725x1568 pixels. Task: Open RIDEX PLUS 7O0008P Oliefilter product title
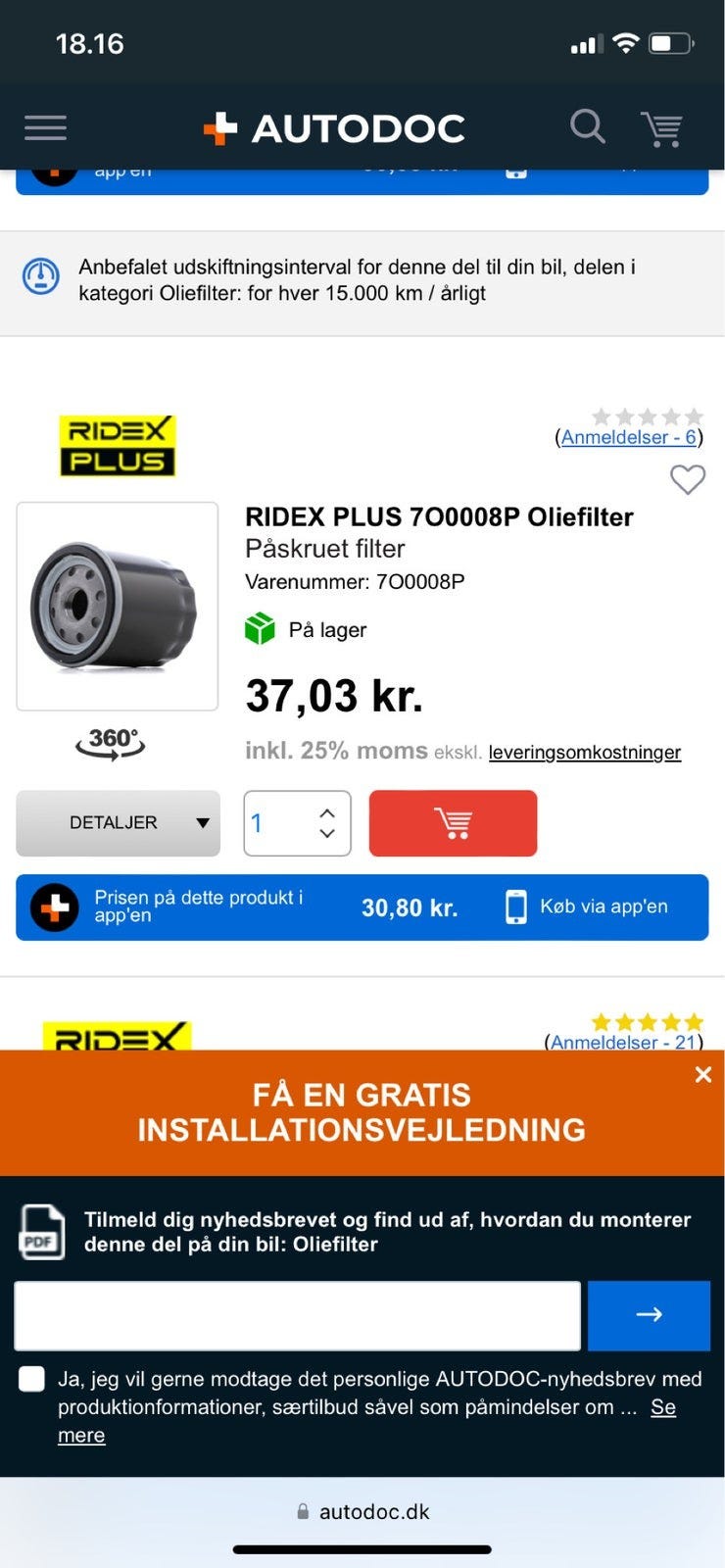pos(439,516)
